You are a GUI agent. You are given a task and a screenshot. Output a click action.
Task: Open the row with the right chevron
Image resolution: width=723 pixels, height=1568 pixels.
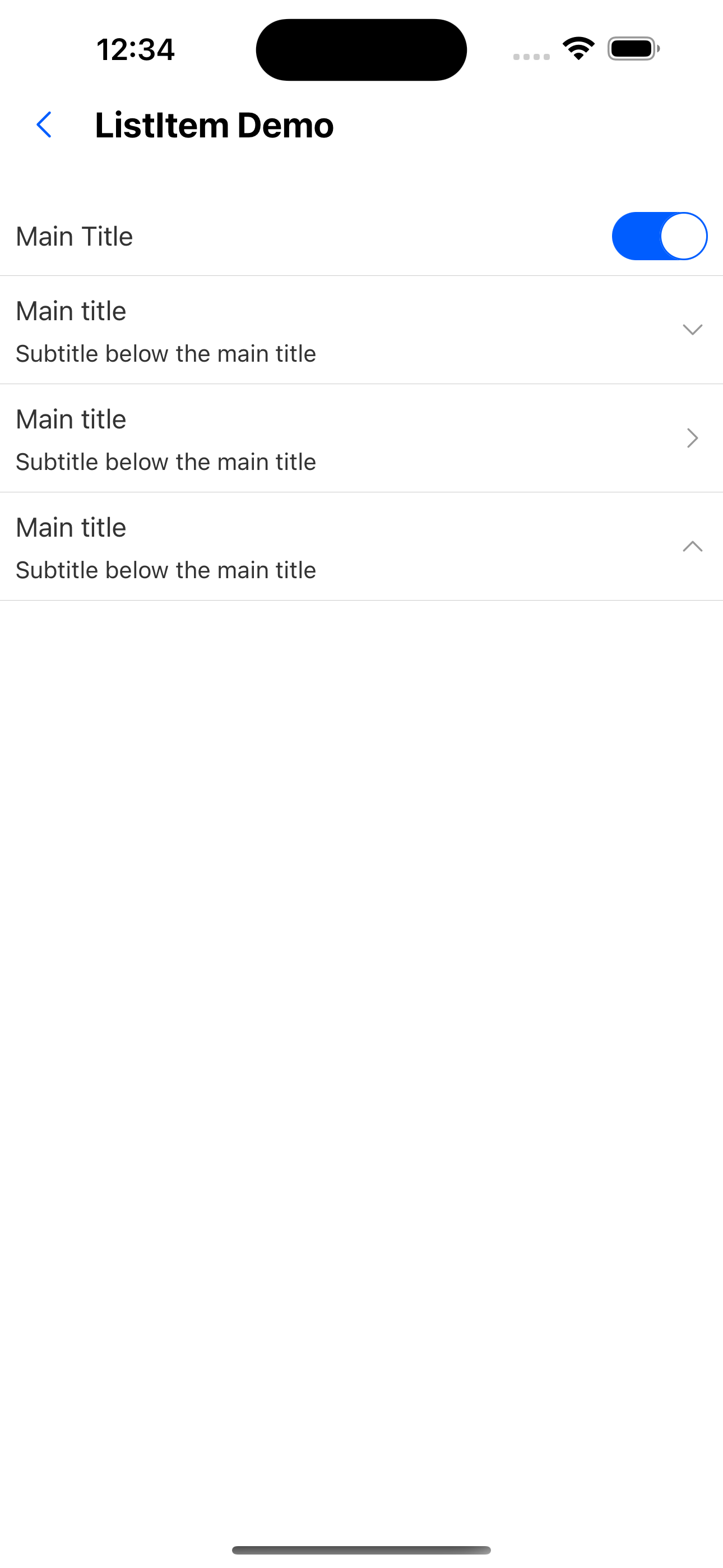click(x=692, y=438)
